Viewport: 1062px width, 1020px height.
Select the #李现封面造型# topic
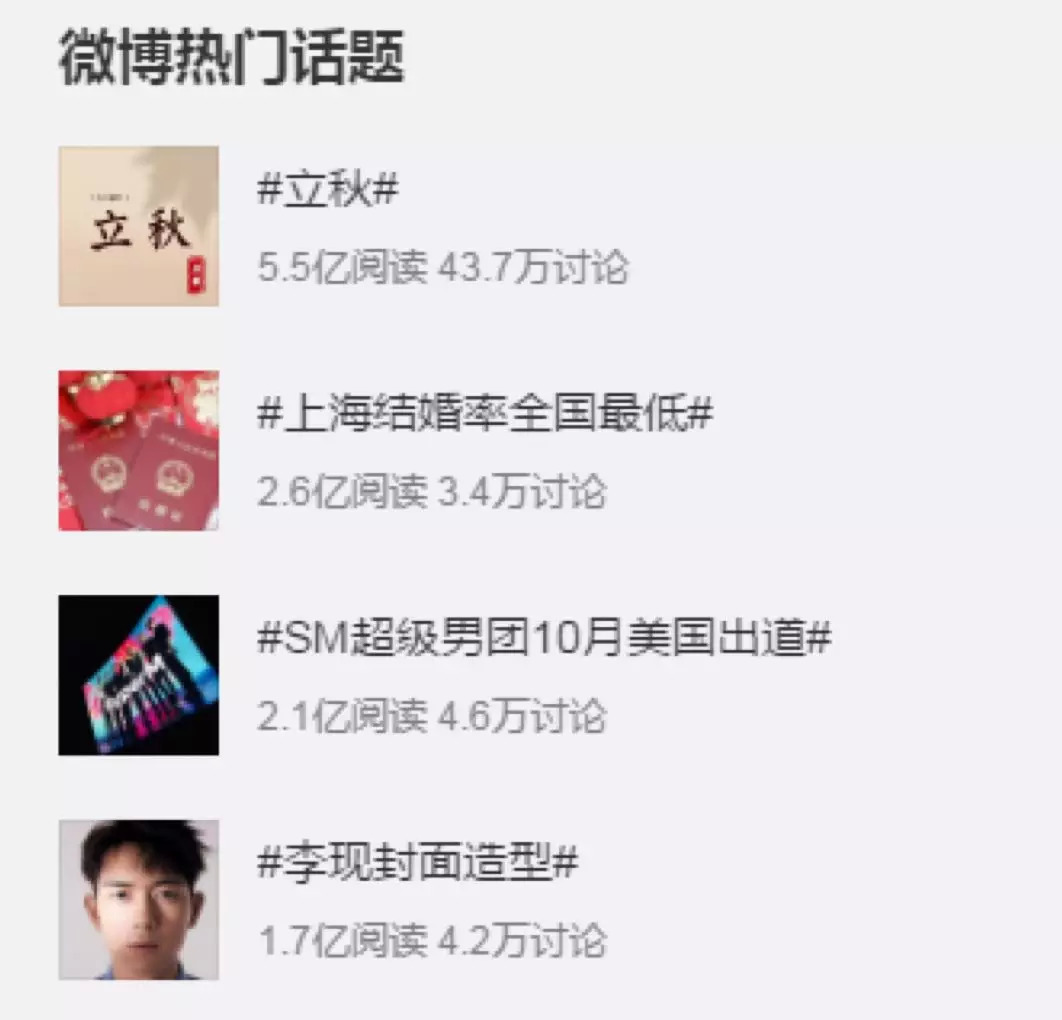pos(418,862)
